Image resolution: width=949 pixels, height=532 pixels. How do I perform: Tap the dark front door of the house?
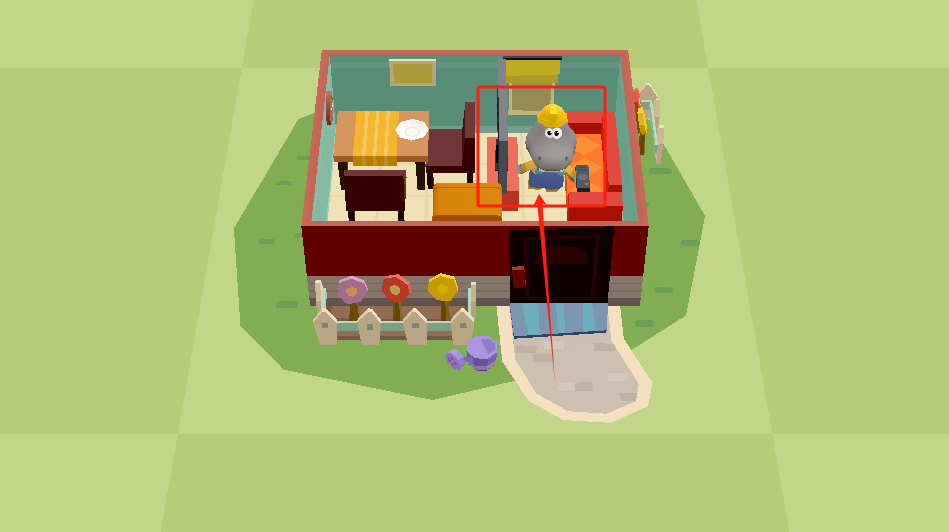pos(559,265)
